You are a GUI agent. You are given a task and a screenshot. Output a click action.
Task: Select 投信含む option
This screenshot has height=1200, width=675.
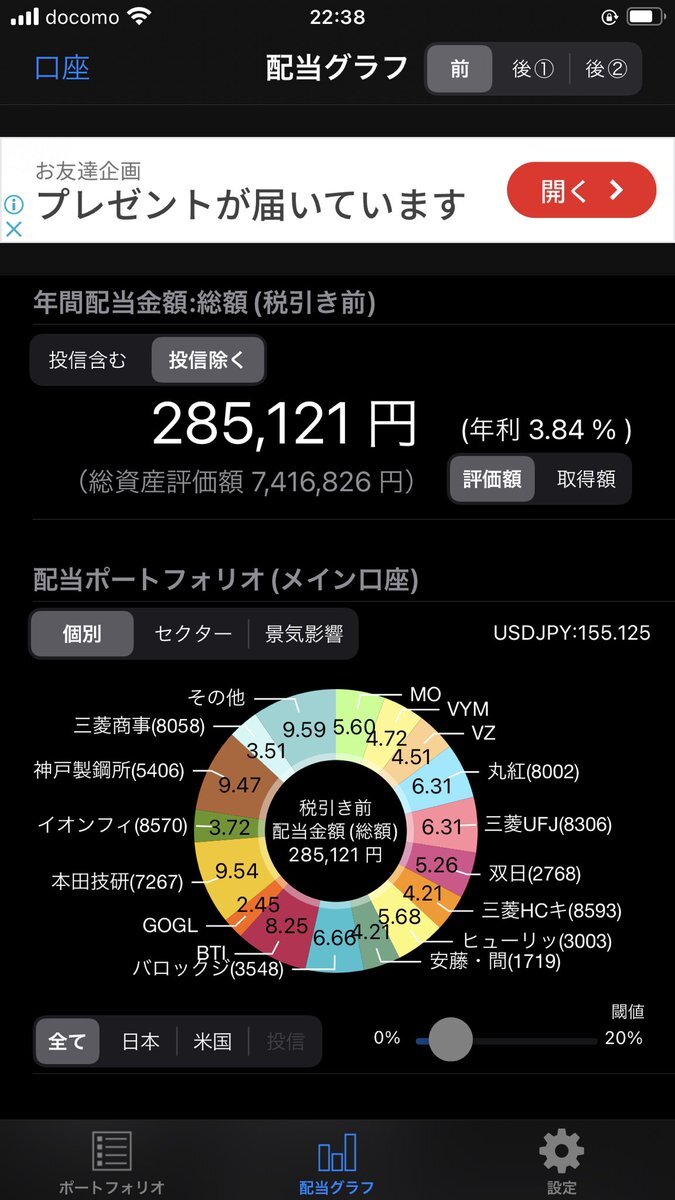pyautogui.click(x=89, y=360)
